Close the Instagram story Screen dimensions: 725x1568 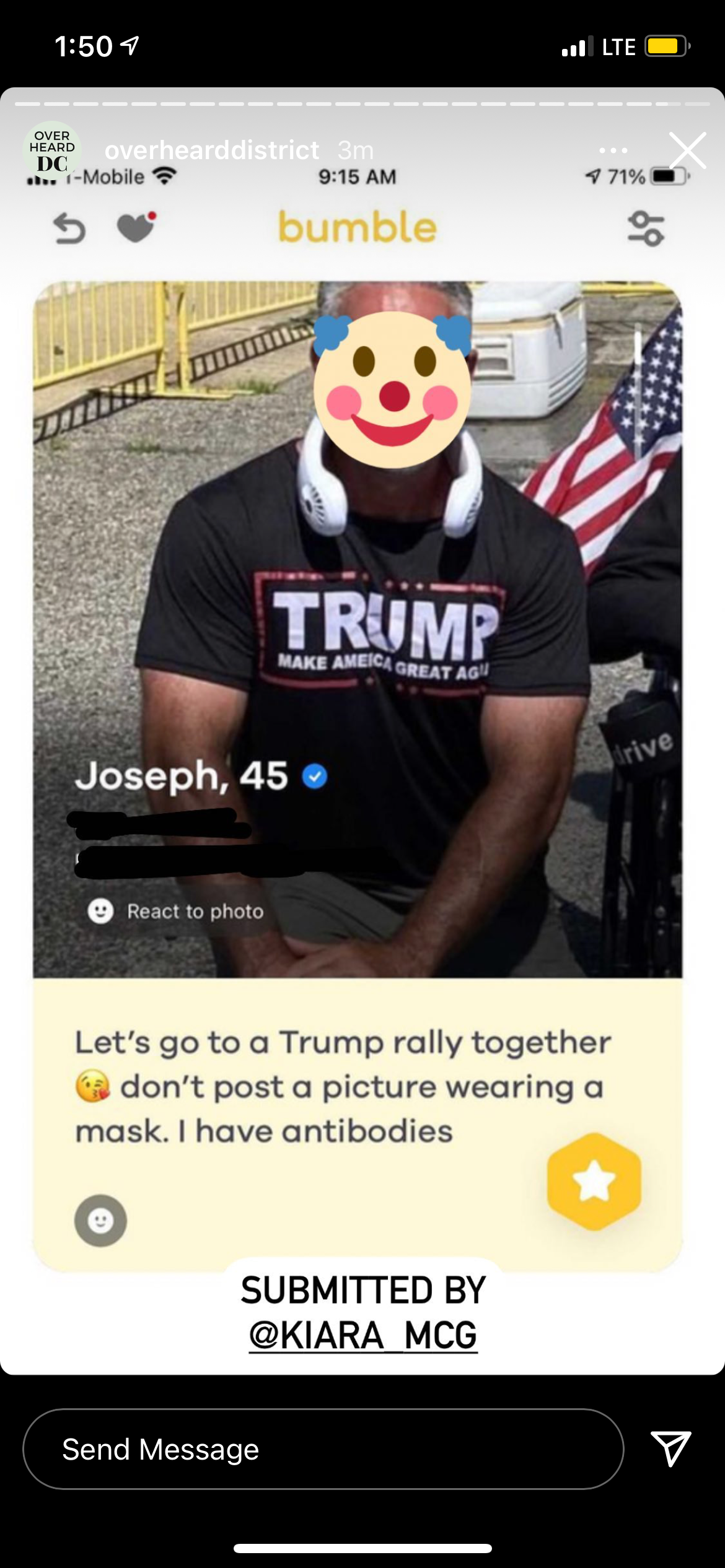point(687,150)
